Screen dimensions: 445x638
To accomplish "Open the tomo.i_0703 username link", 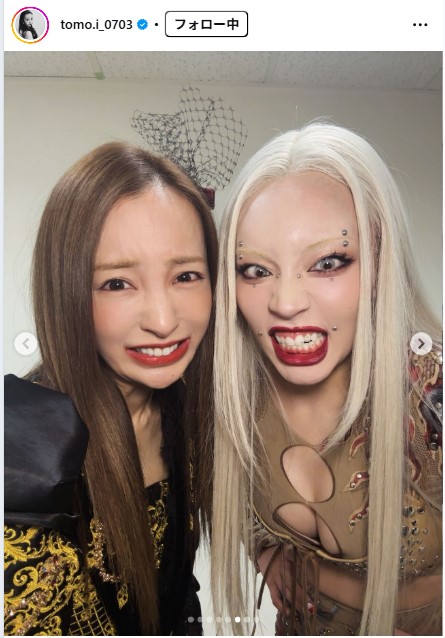I will coord(96,25).
